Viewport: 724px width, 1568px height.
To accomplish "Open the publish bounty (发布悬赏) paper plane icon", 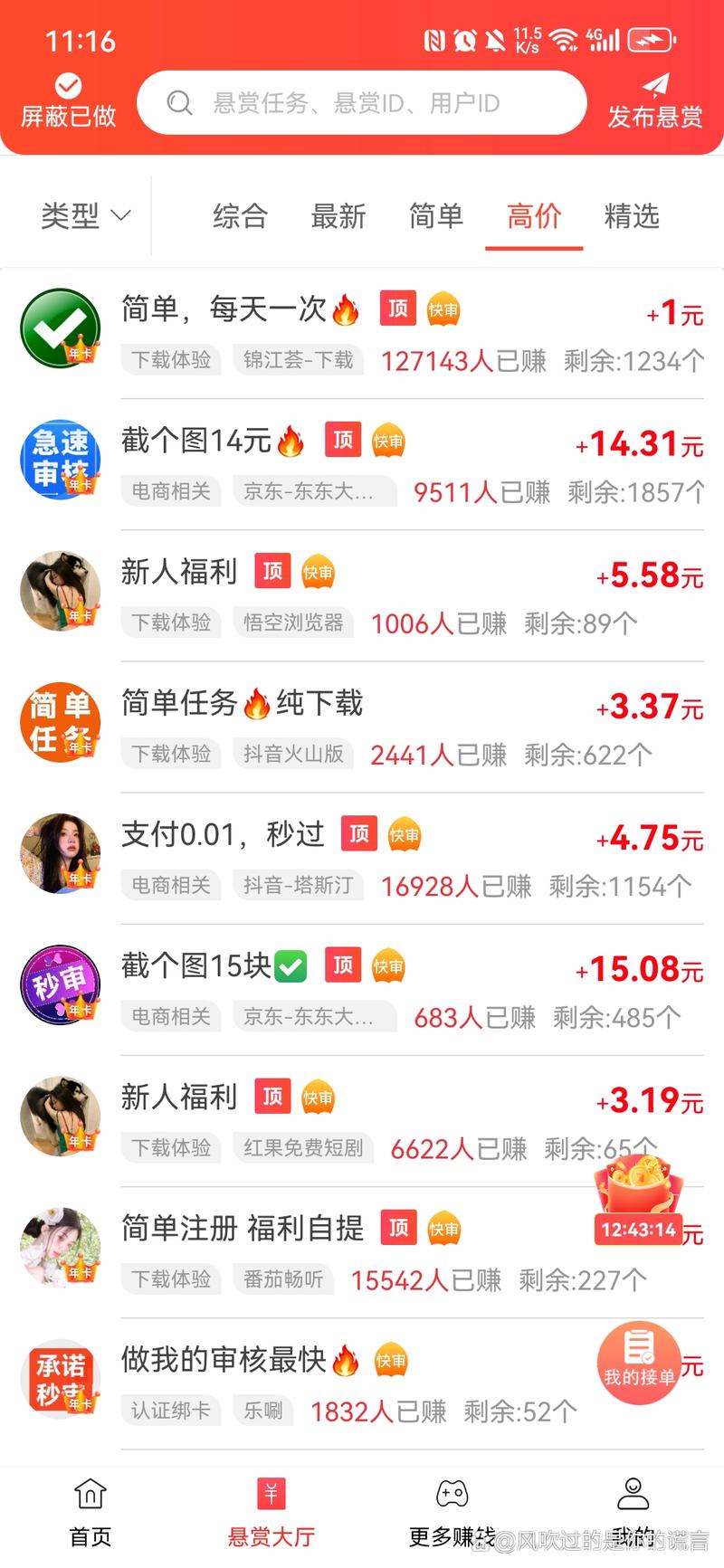I will tap(655, 89).
